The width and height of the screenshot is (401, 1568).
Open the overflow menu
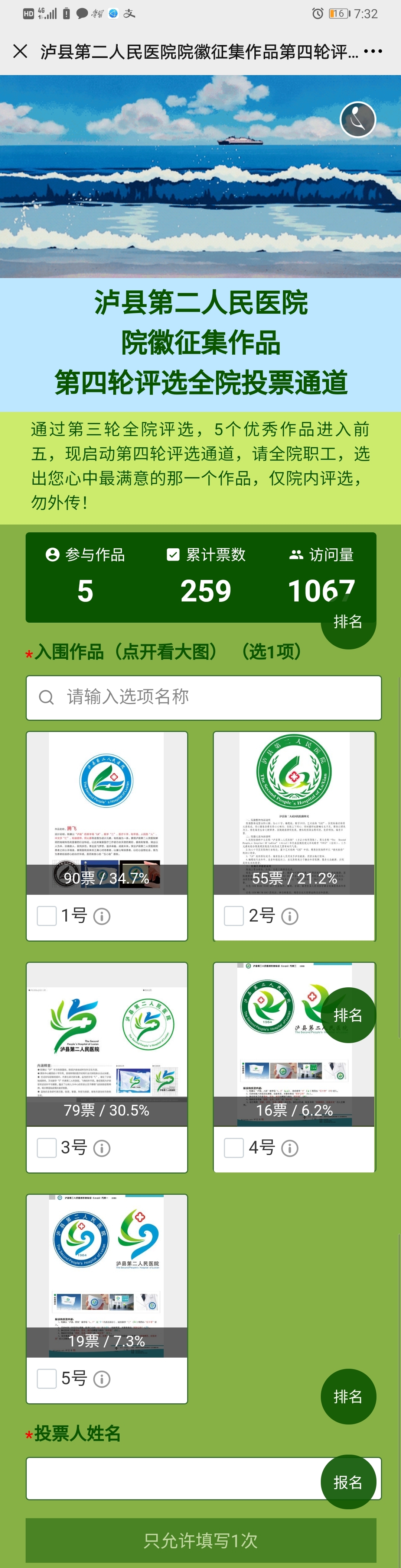click(x=373, y=51)
